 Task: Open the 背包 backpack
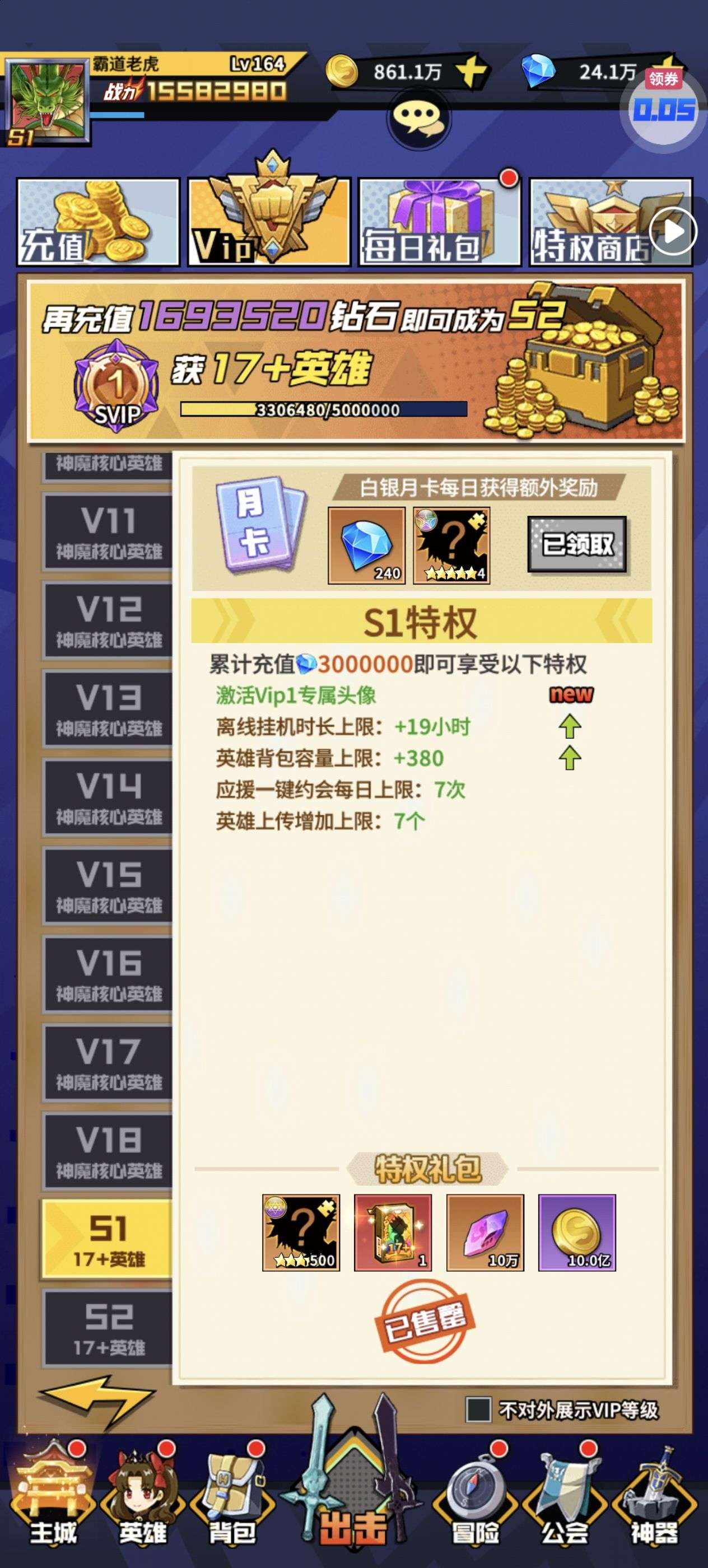pos(232,1492)
